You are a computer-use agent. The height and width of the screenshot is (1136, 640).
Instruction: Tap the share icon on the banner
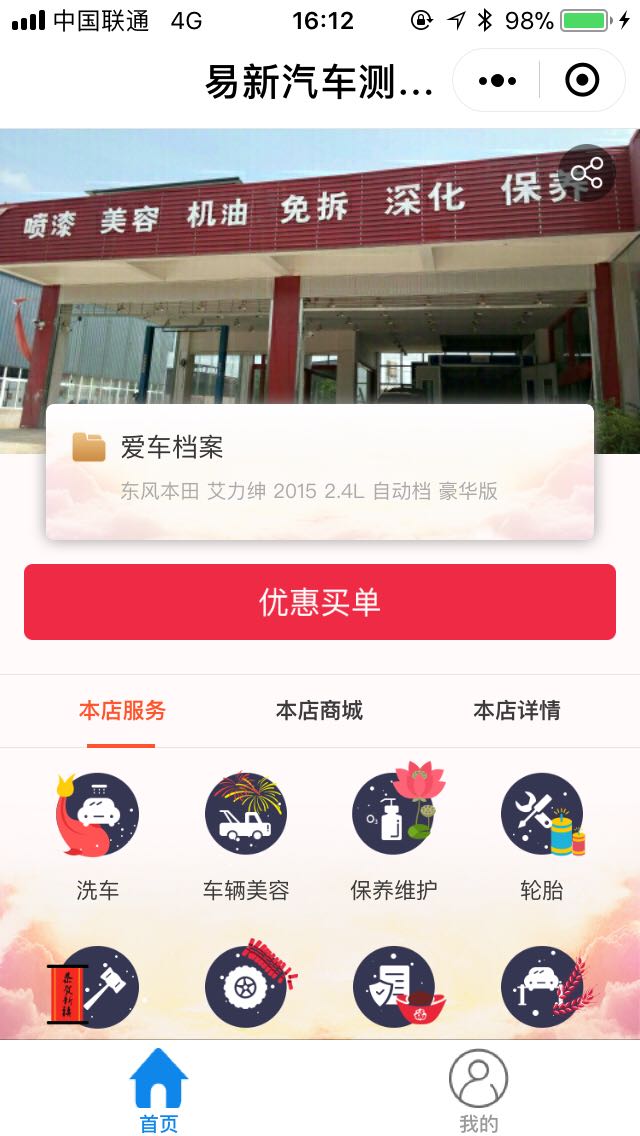[x=587, y=173]
